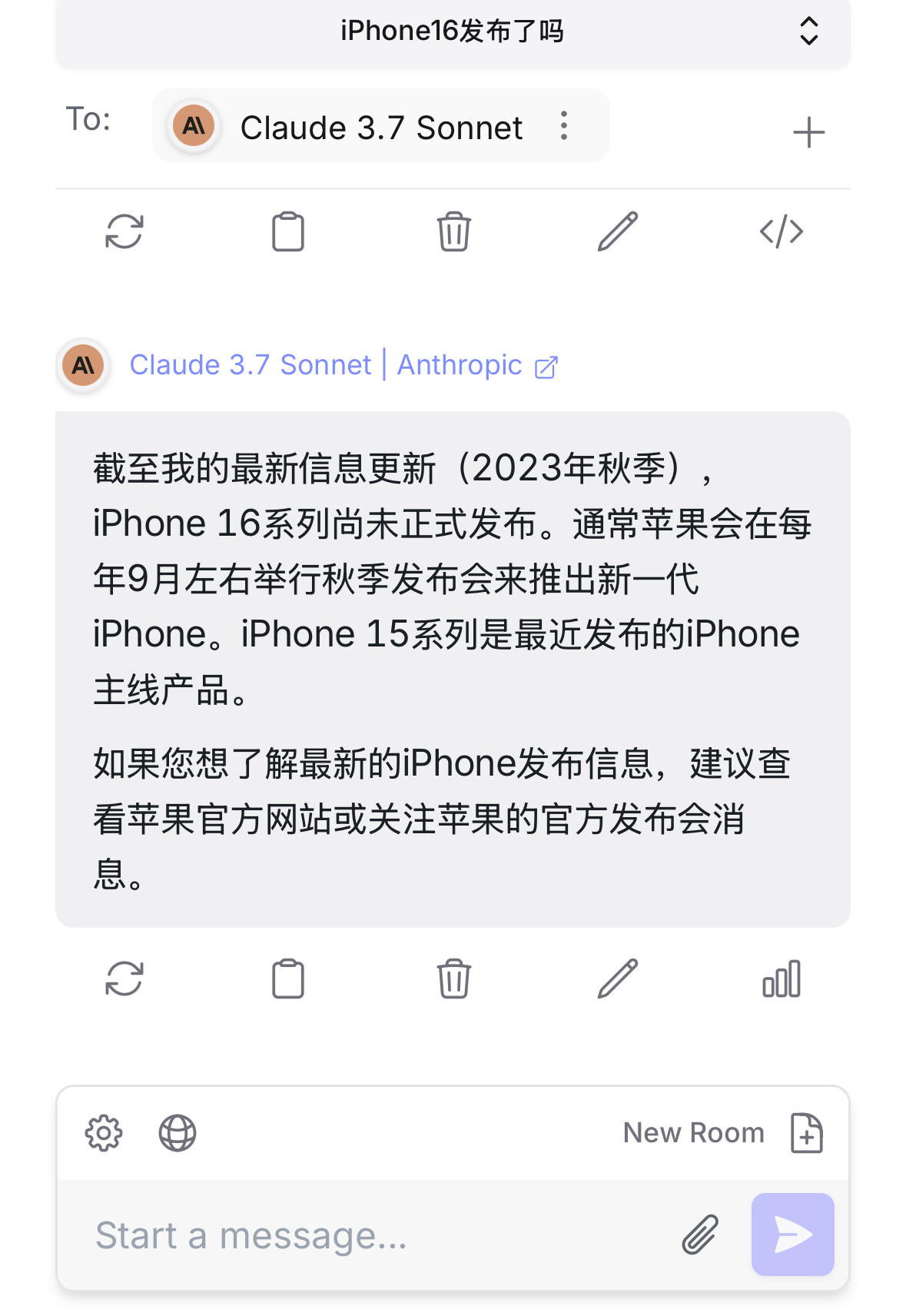View source with the code brackets icon
The image size is (906, 1316).
[782, 231]
